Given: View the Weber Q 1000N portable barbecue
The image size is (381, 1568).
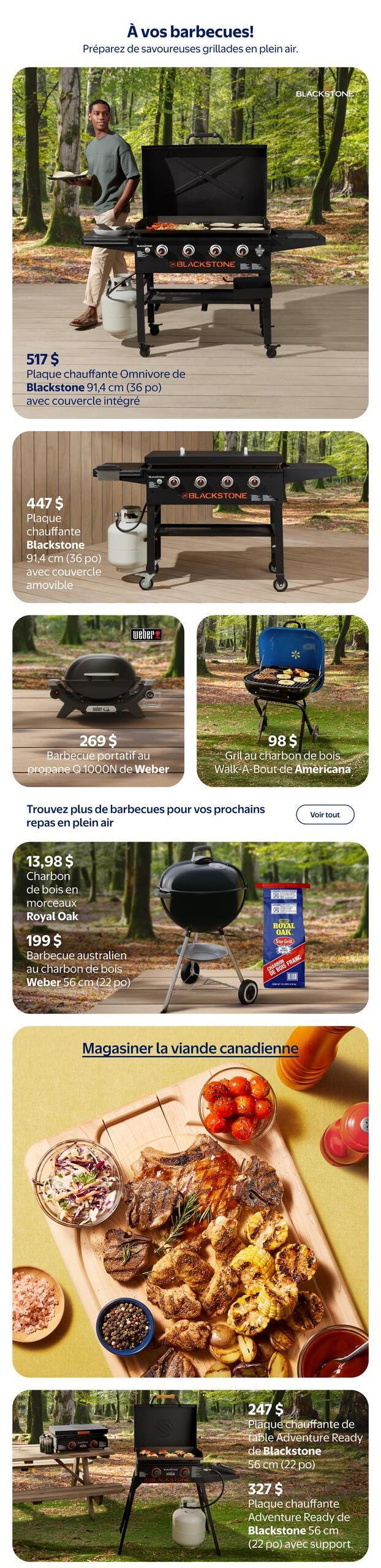Looking at the screenshot, I should [98, 700].
